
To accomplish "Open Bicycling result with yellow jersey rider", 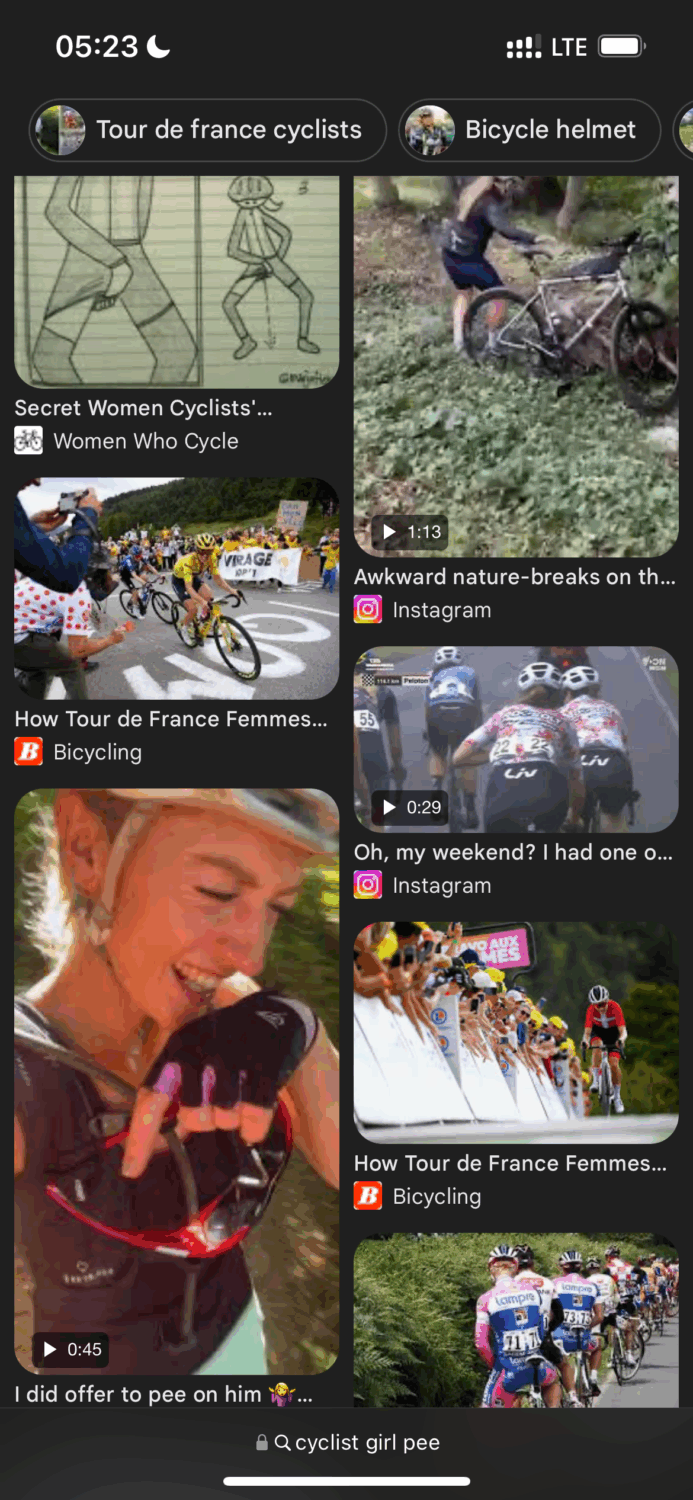I will 176,590.
